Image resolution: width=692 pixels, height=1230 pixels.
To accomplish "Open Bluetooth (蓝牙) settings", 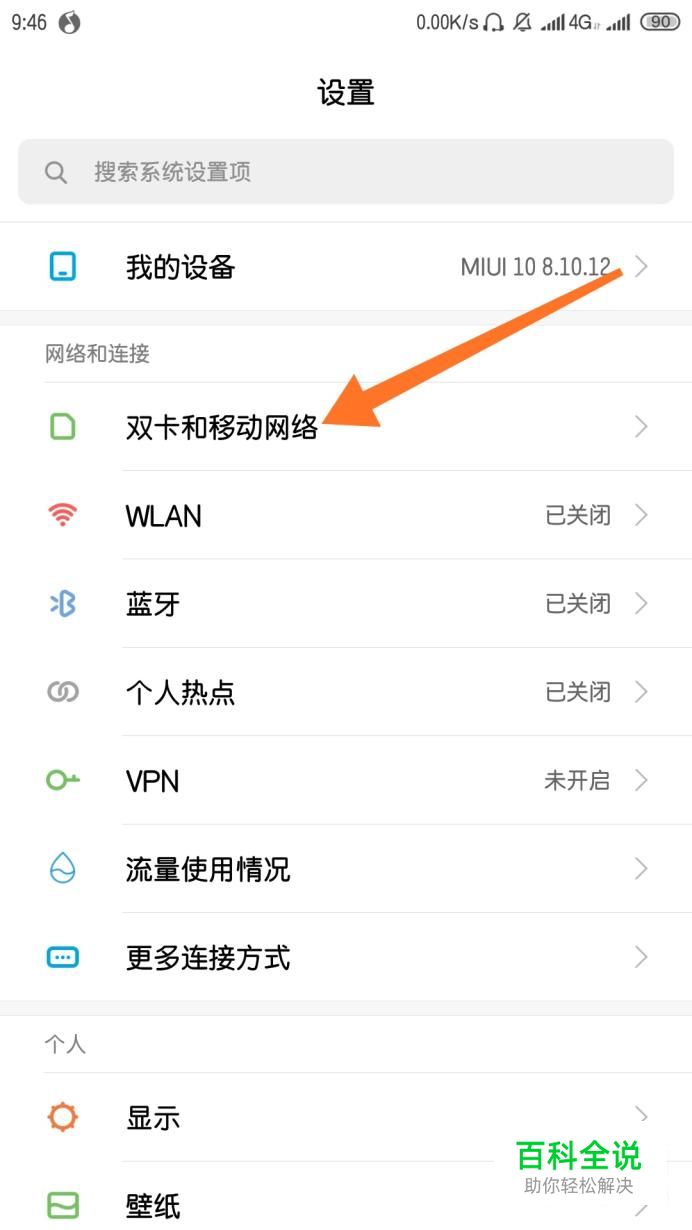I will tap(345, 604).
